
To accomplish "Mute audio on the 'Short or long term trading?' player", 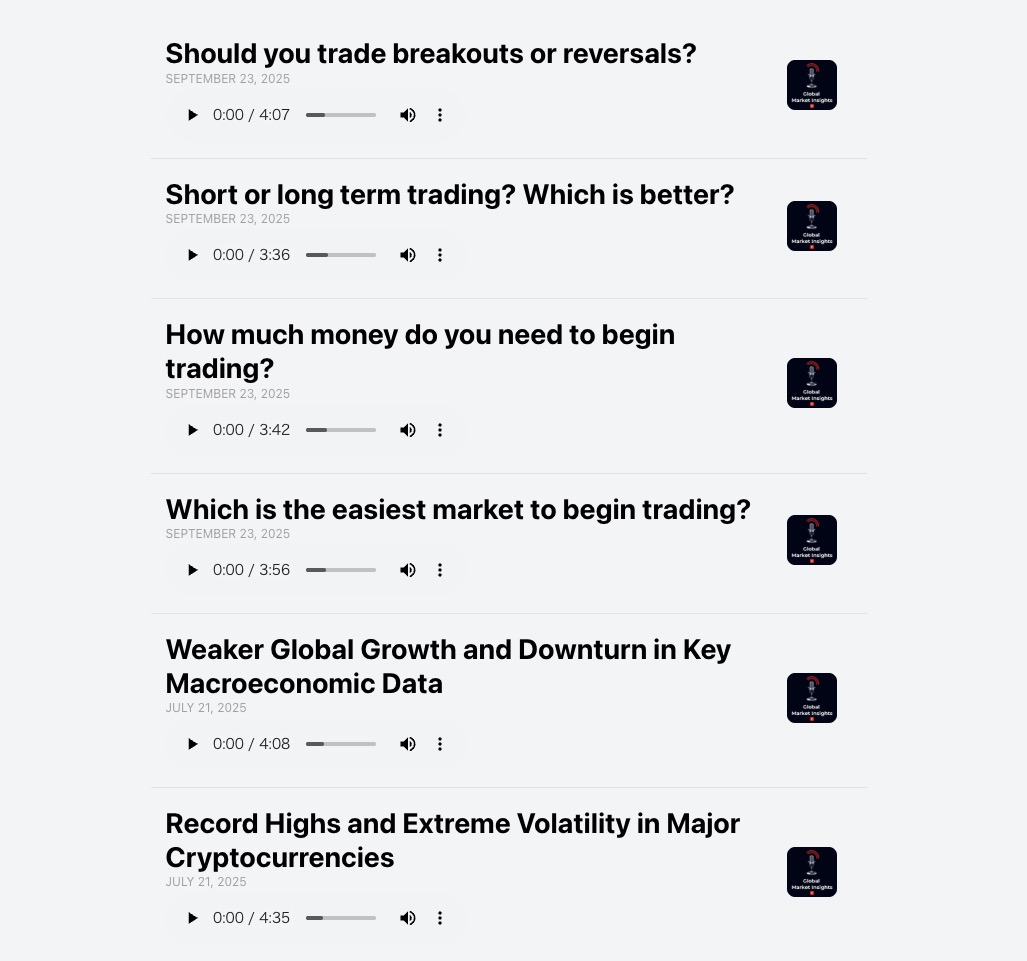I will pyautogui.click(x=408, y=255).
